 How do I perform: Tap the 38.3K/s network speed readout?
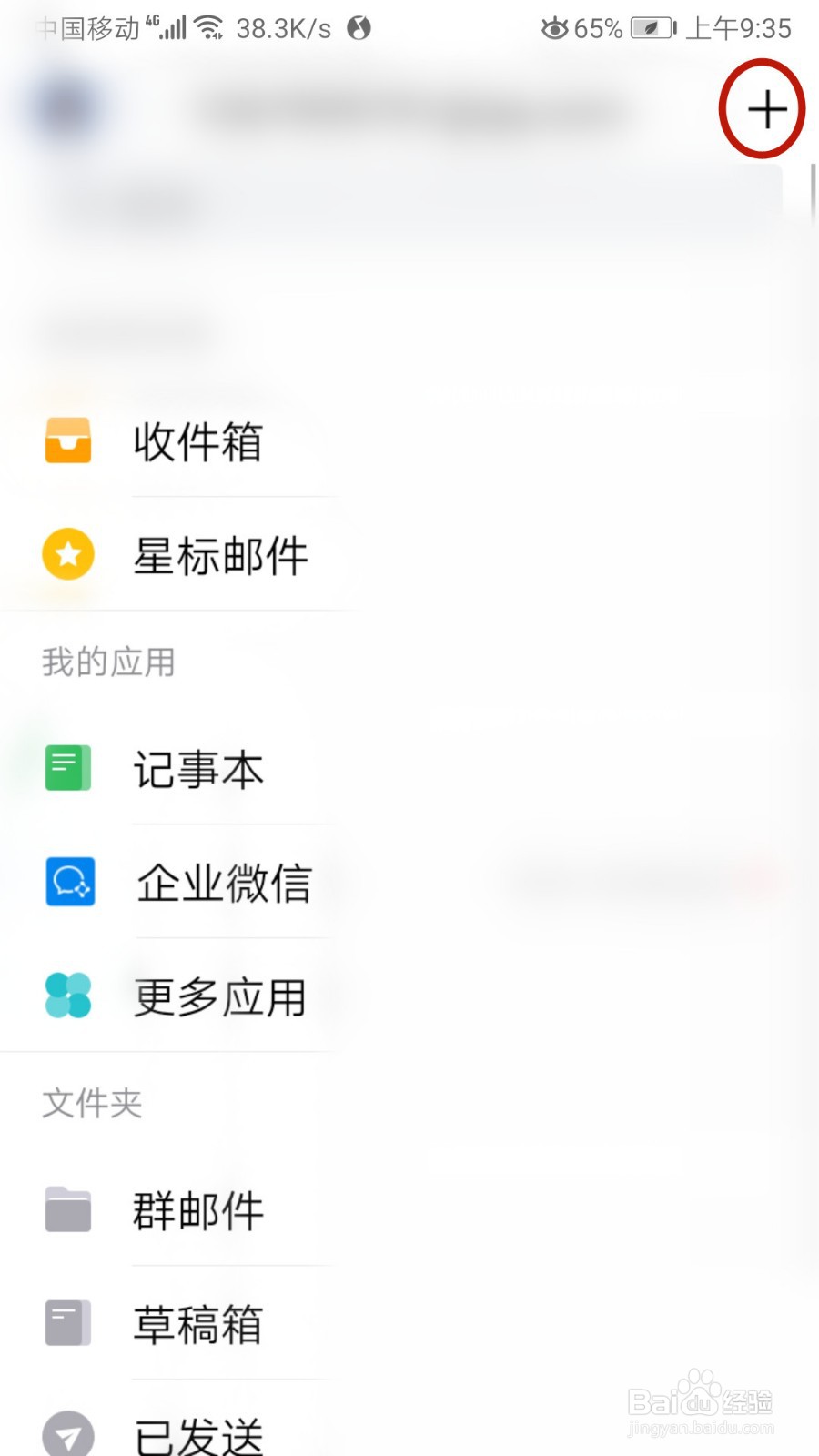[283, 27]
